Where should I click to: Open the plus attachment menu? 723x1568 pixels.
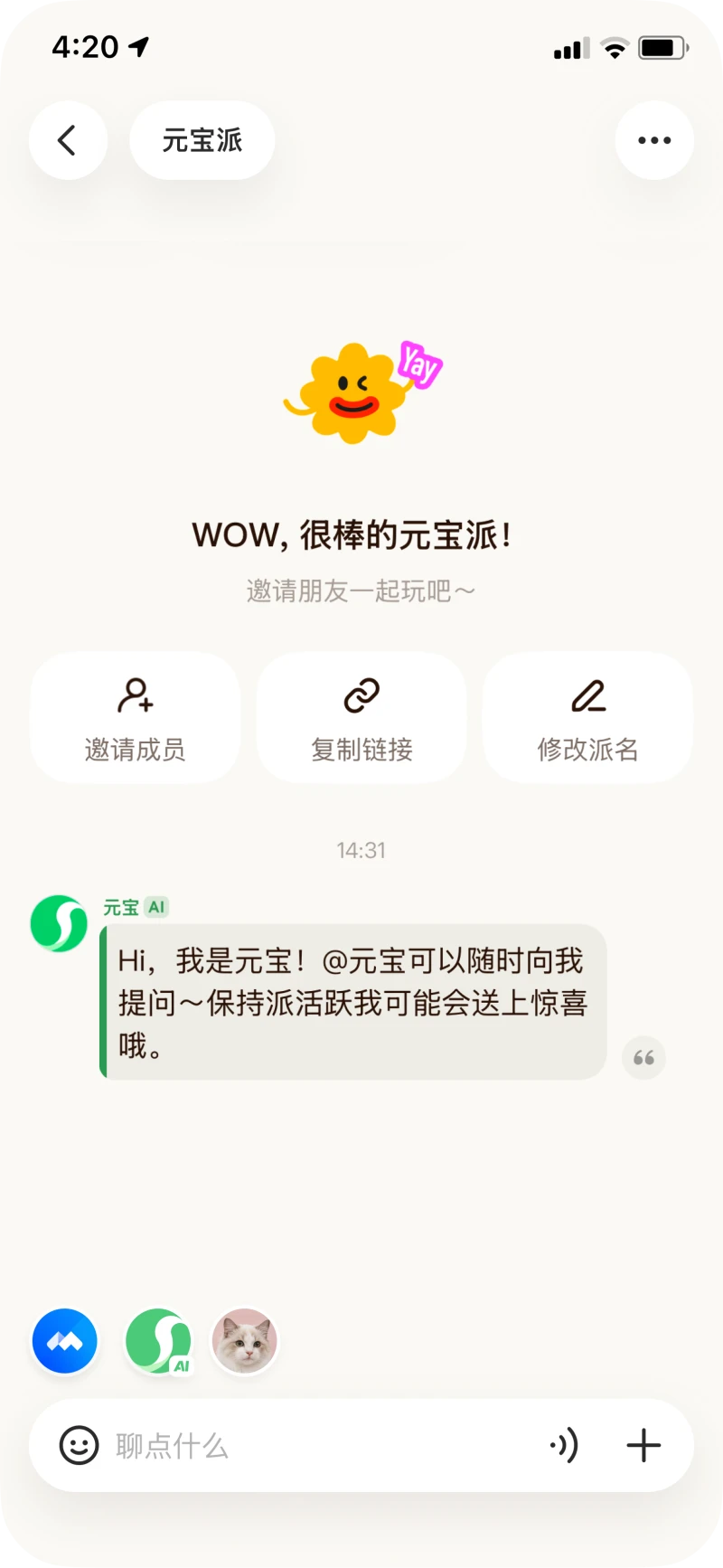point(643,1445)
